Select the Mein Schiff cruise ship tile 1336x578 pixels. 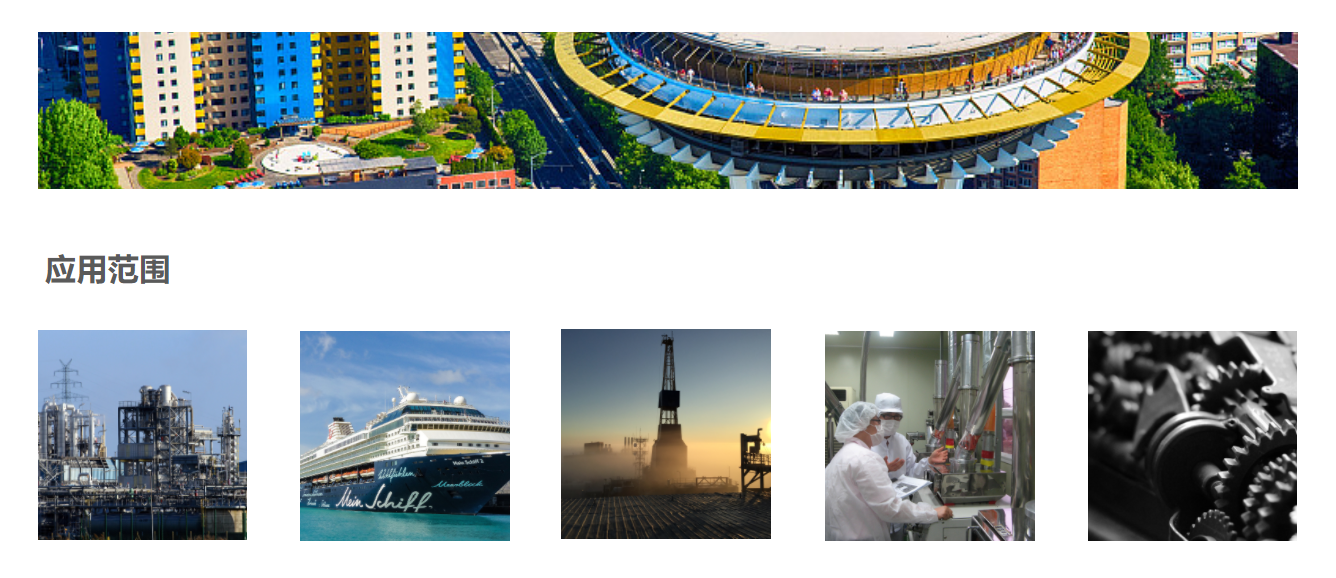404,436
